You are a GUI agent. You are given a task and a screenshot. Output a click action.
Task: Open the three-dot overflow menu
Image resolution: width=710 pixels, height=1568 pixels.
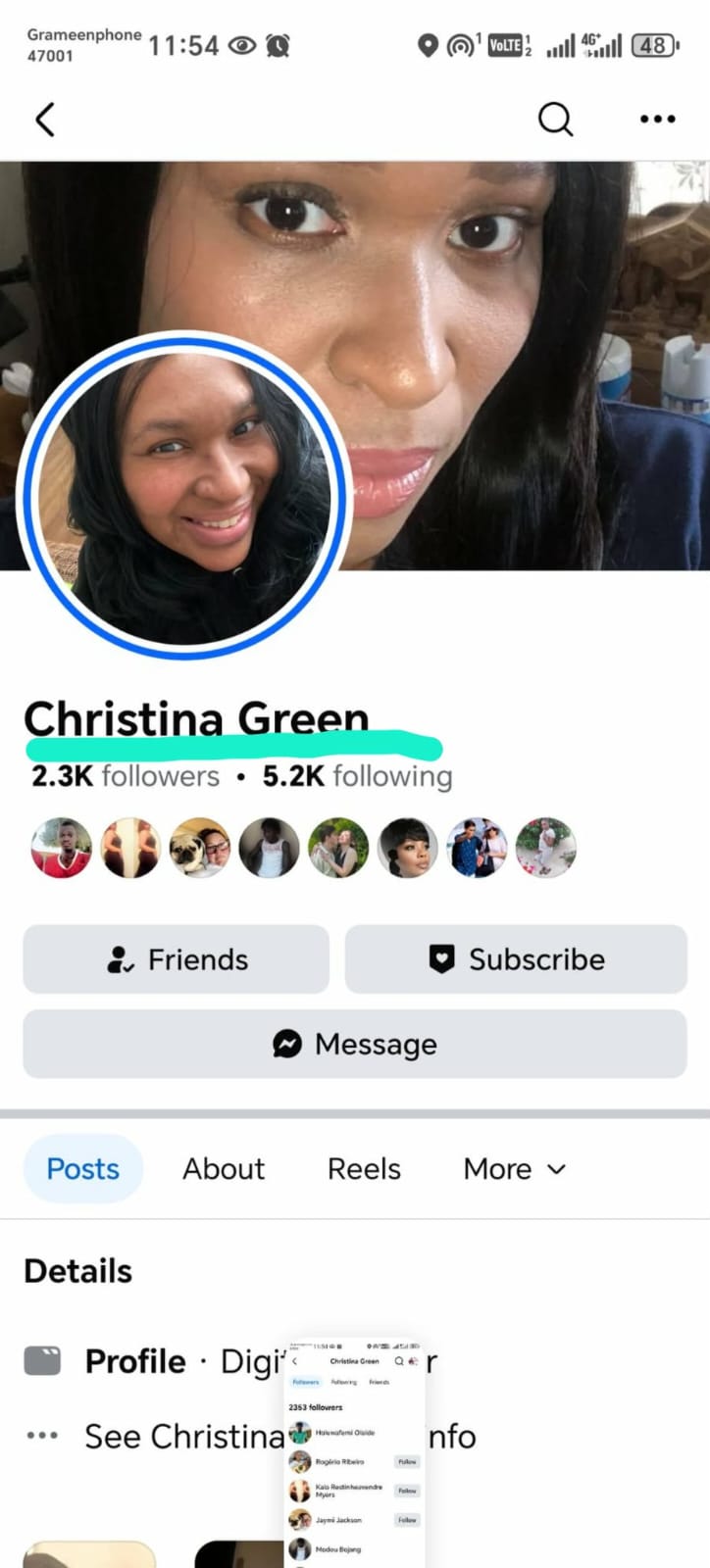click(657, 120)
